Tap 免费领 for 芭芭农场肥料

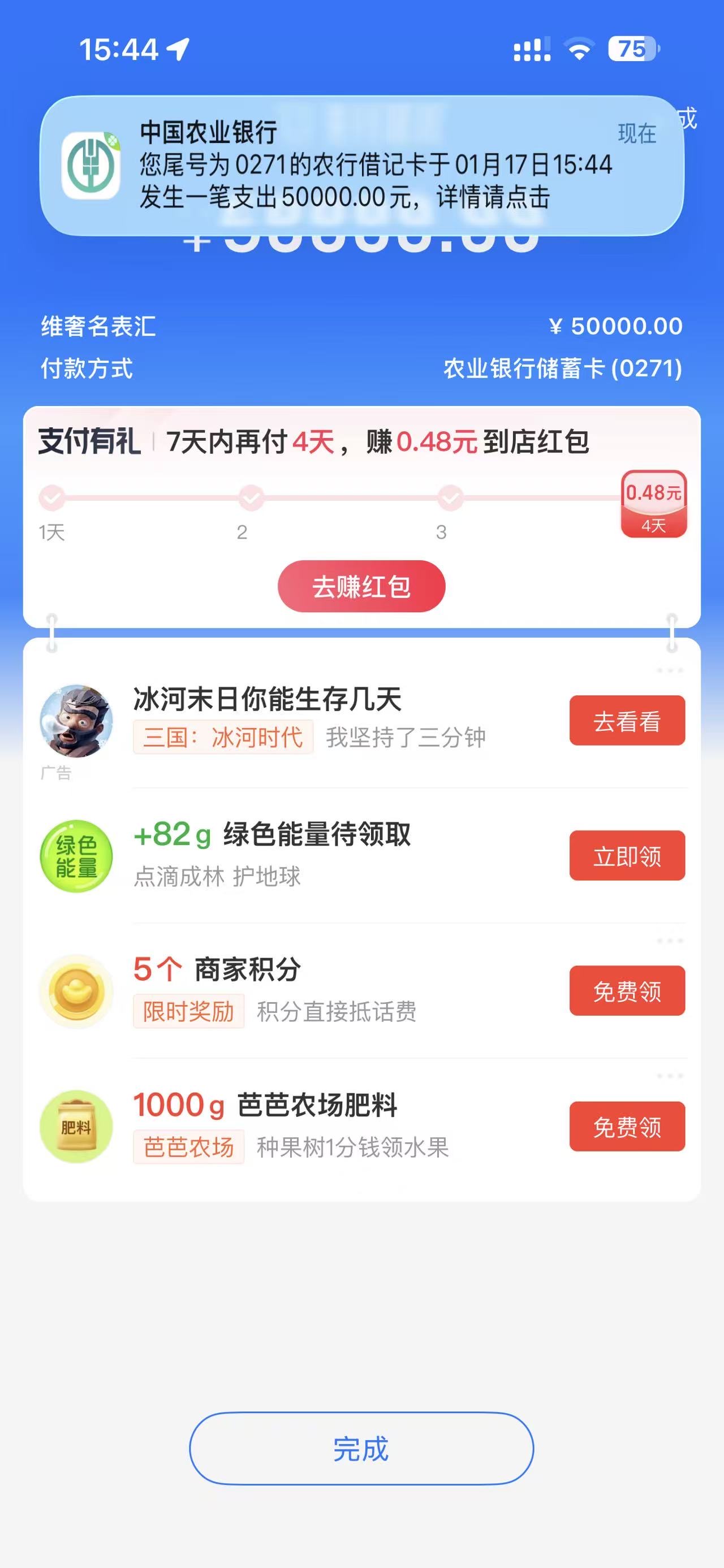627,1127
